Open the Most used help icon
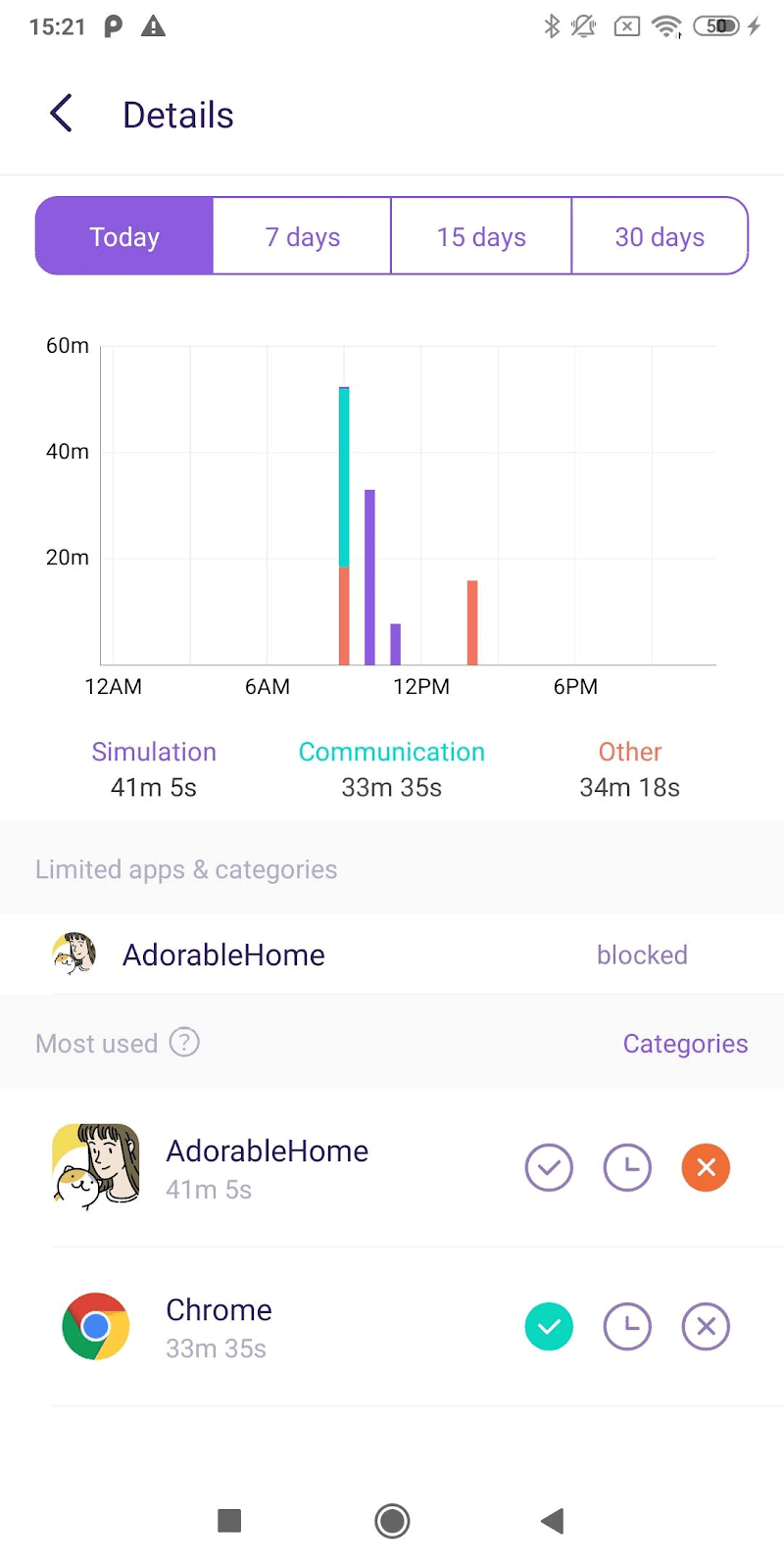This screenshot has height=1568, width=784. point(184,1042)
